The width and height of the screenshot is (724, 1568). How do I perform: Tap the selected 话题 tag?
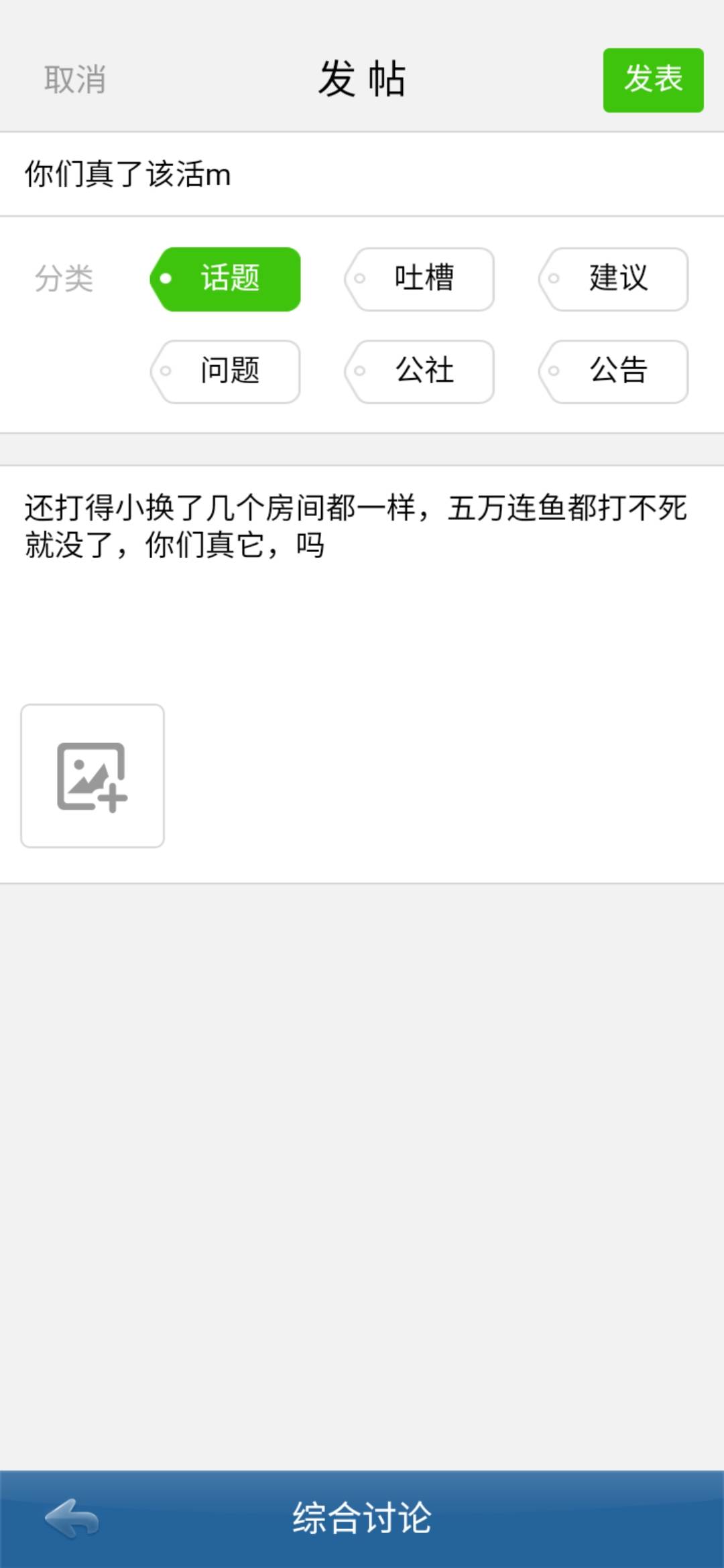228,279
